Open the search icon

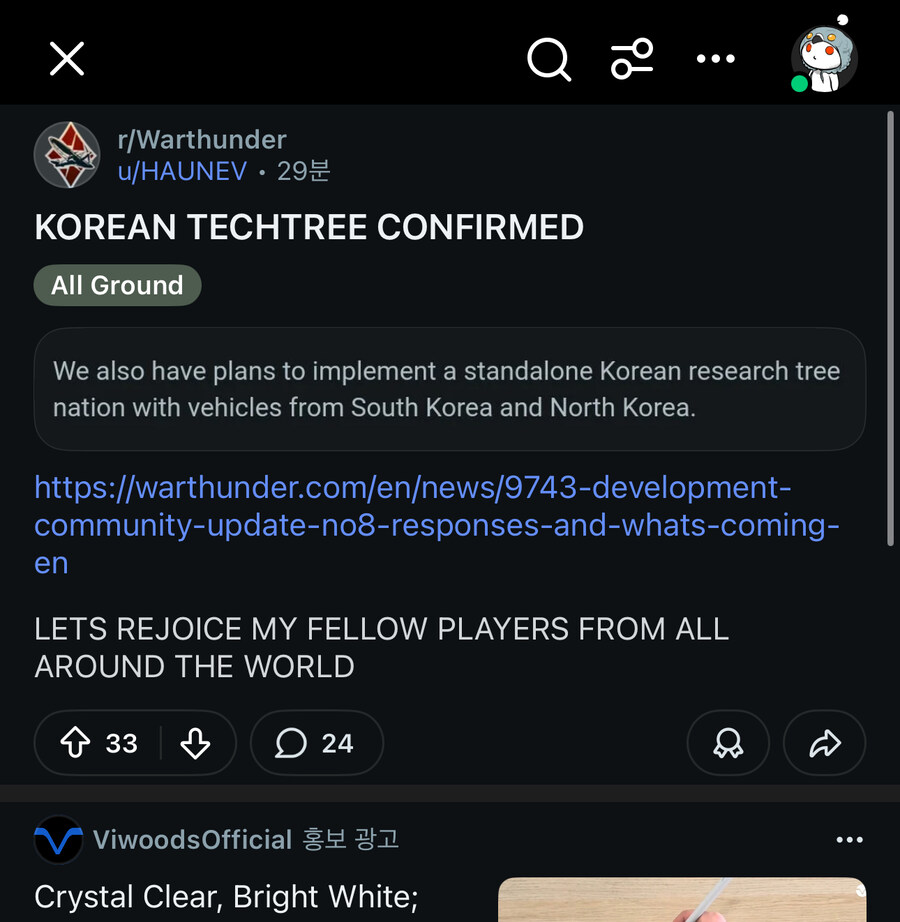pos(549,60)
